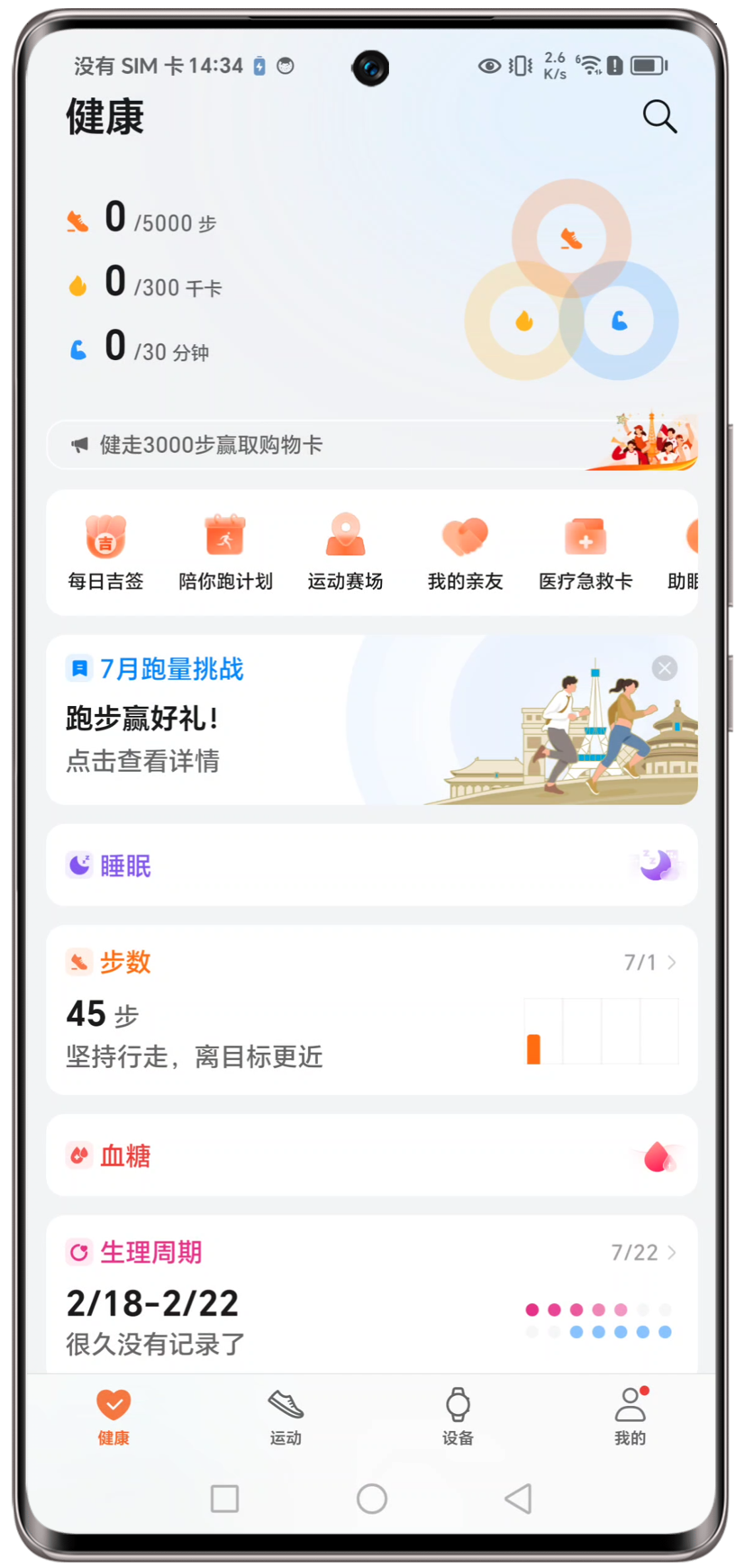The image size is (745, 1568).
Task: Switch to the 运动 tab
Action: (286, 1417)
